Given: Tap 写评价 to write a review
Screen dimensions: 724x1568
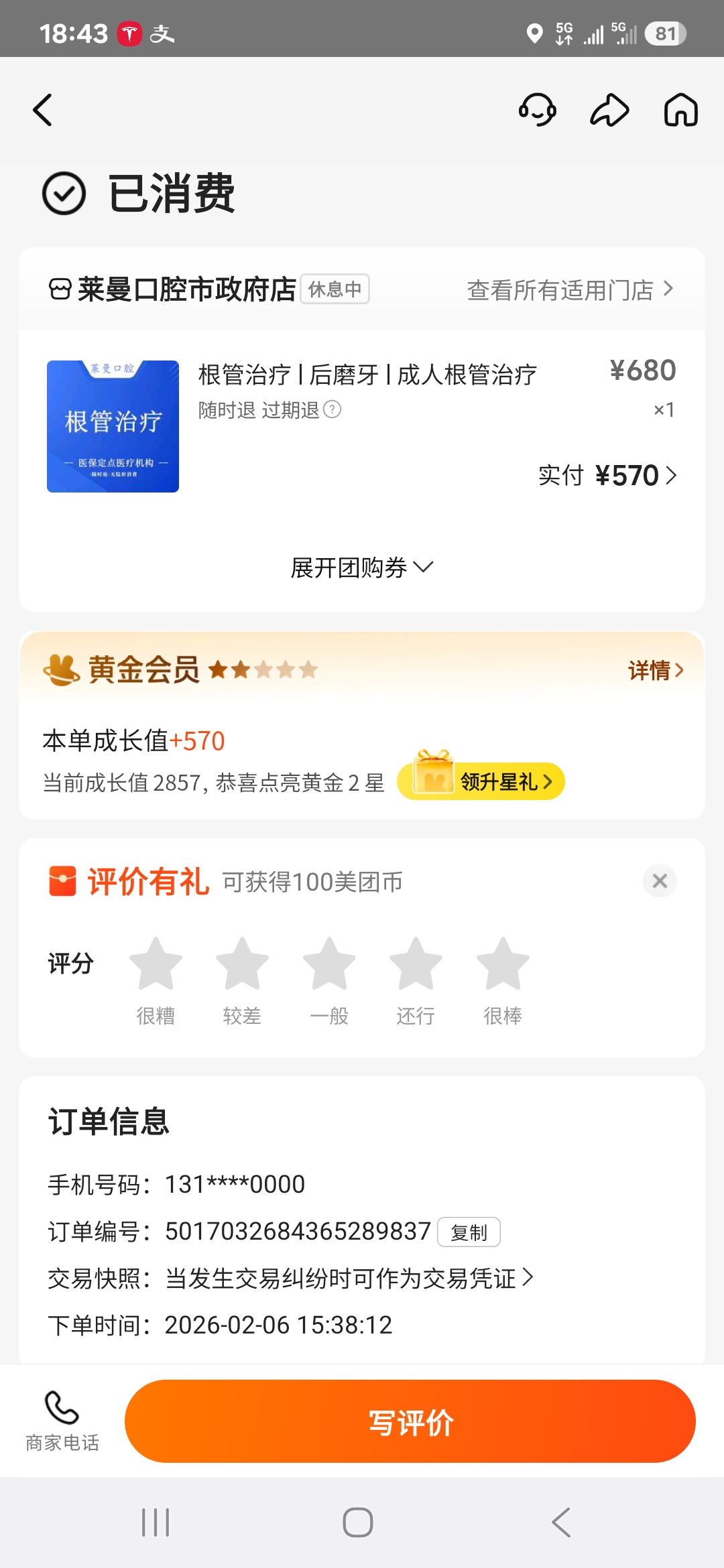Looking at the screenshot, I should point(411,1421).
